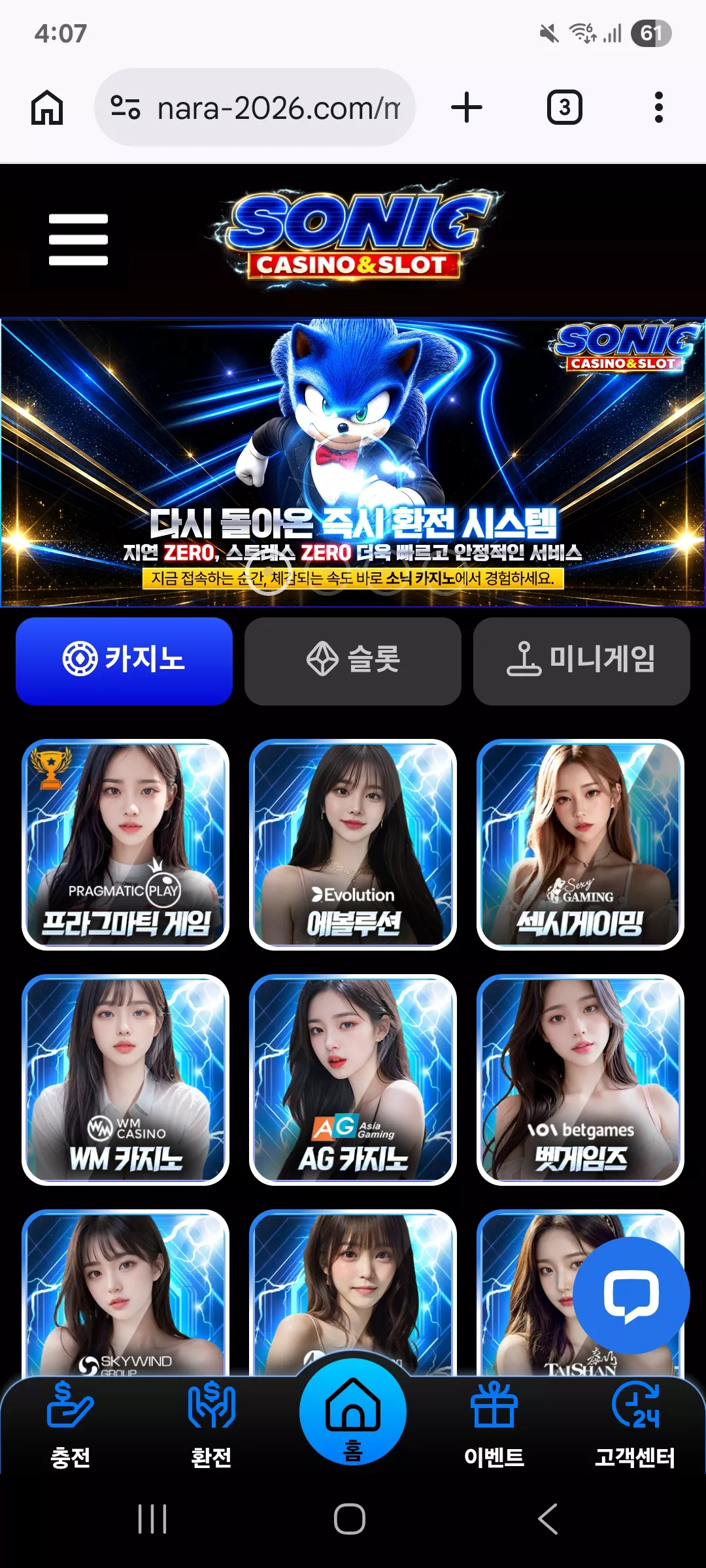This screenshot has width=706, height=1568.
Task: Go to browser home page
Action: (47, 107)
